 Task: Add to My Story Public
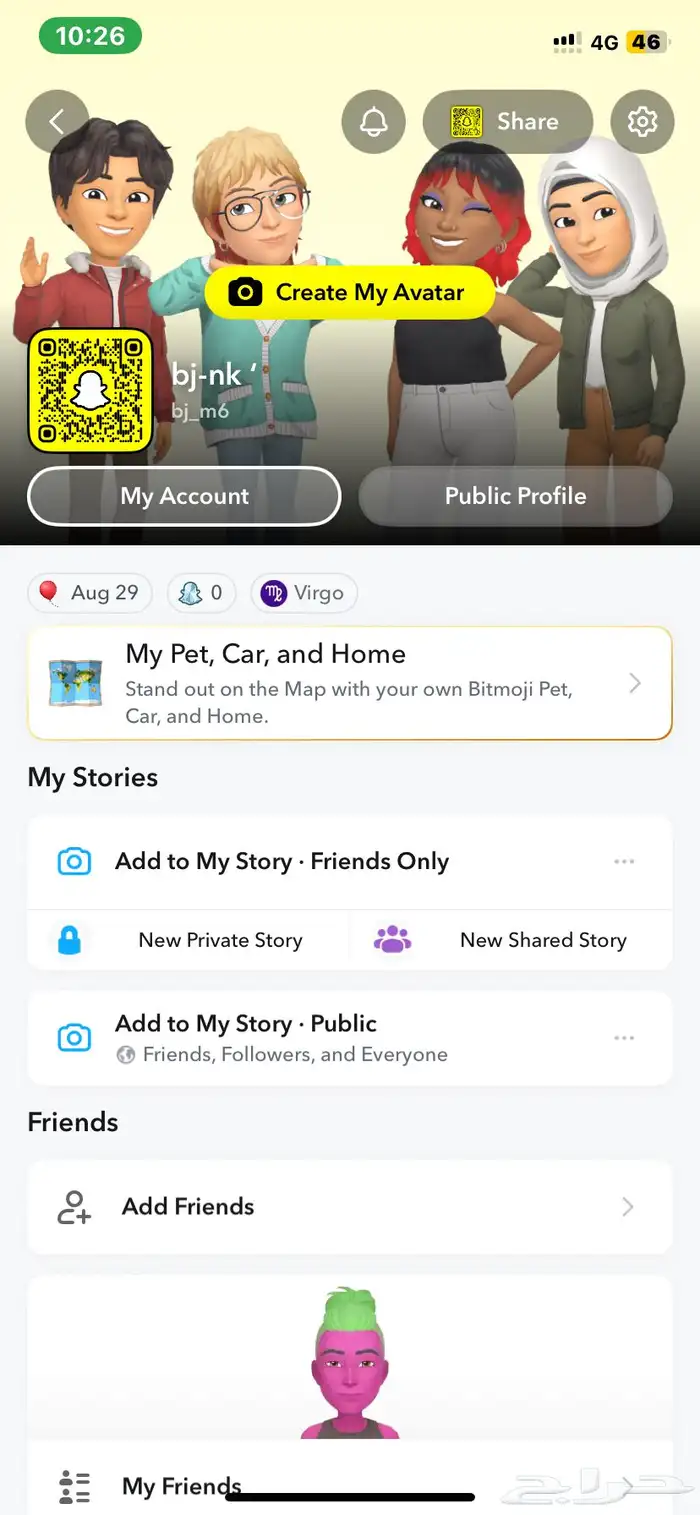click(x=280, y=1037)
